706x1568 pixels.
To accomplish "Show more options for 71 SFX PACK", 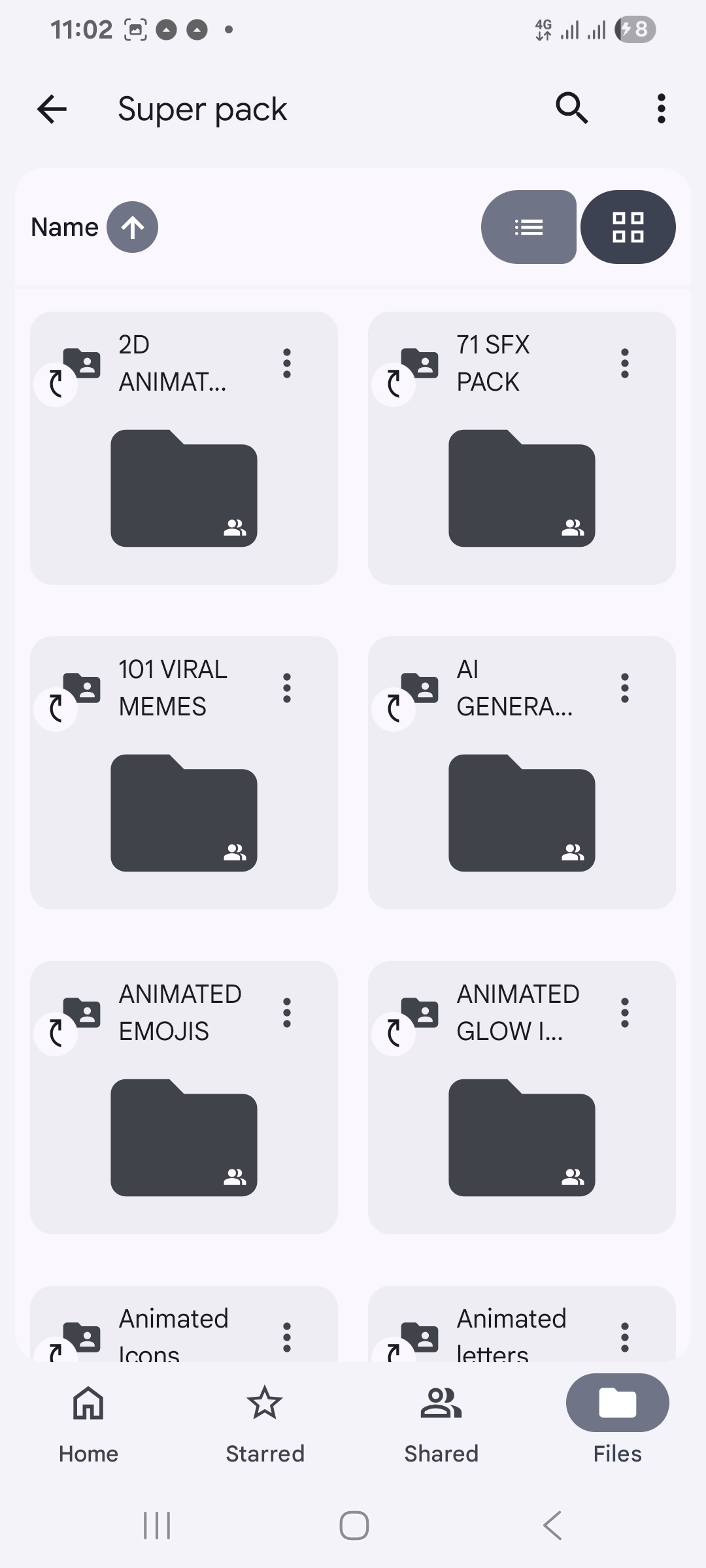I will click(x=625, y=363).
